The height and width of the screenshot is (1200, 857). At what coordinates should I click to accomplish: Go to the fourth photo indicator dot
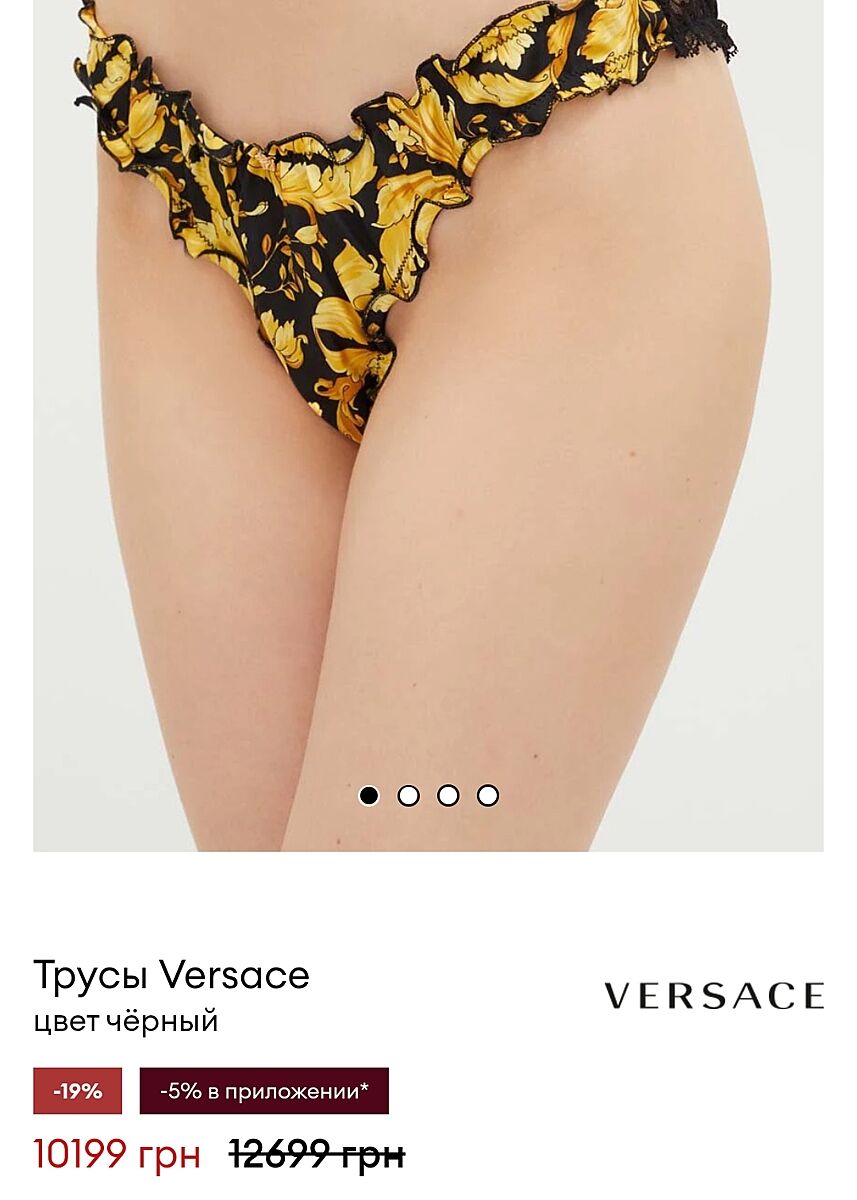tap(487, 795)
